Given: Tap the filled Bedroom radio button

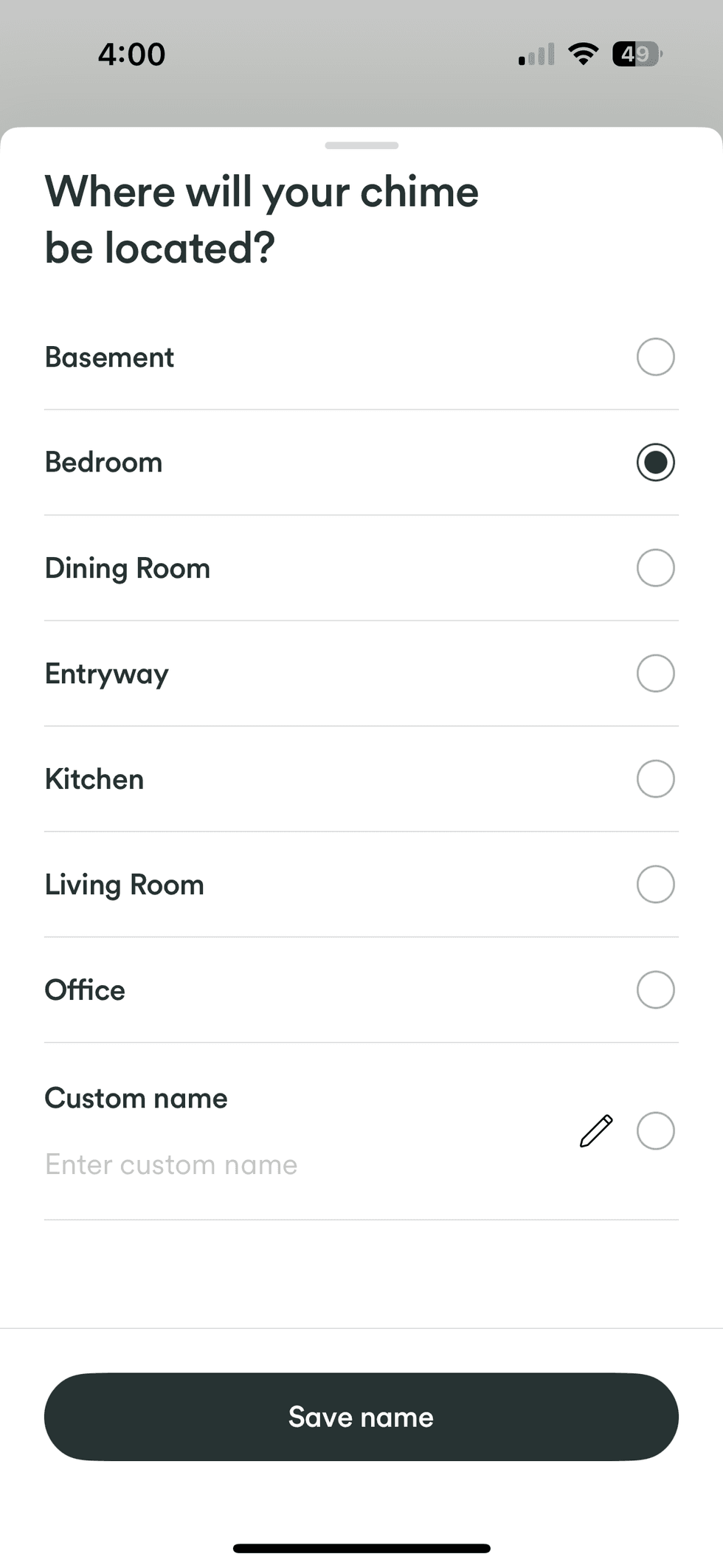Looking at the screenshot, I should [x=655, y=462].
